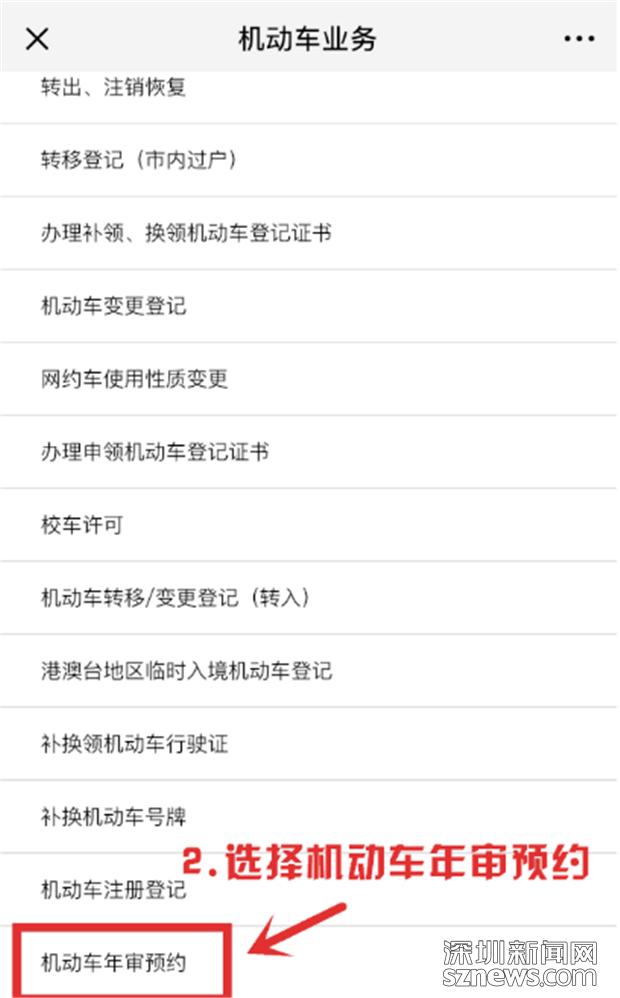Open 机动车变更登记
Screen dimensions: 620x998
[114, 306]
